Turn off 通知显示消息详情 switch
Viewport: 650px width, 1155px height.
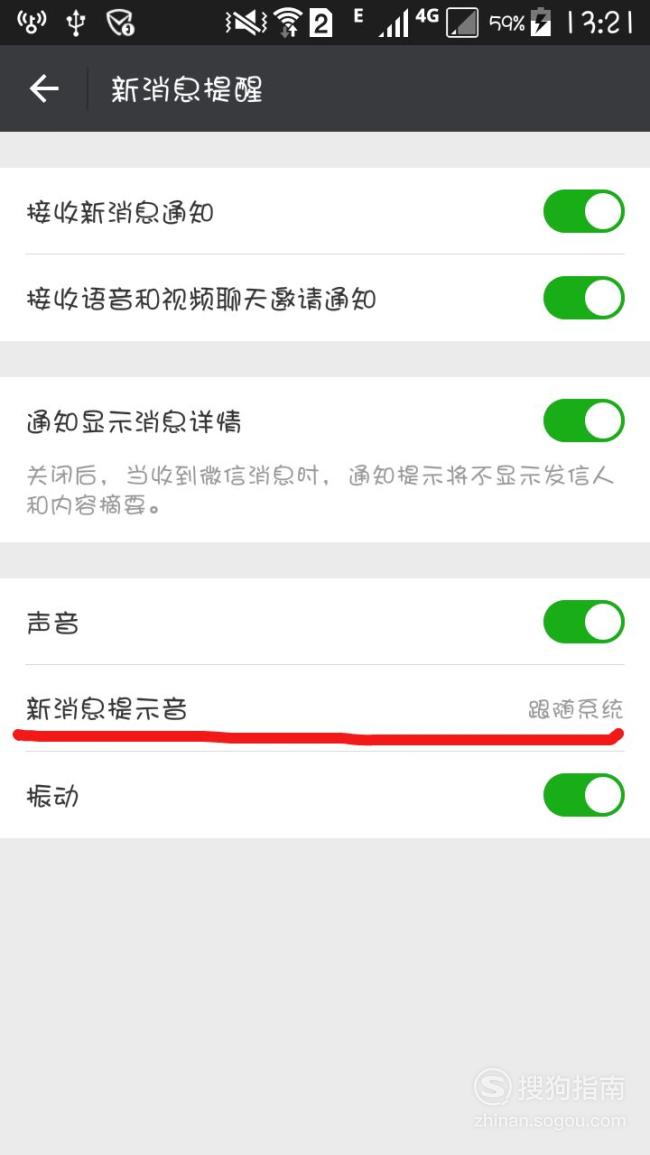tap(584, 421)
